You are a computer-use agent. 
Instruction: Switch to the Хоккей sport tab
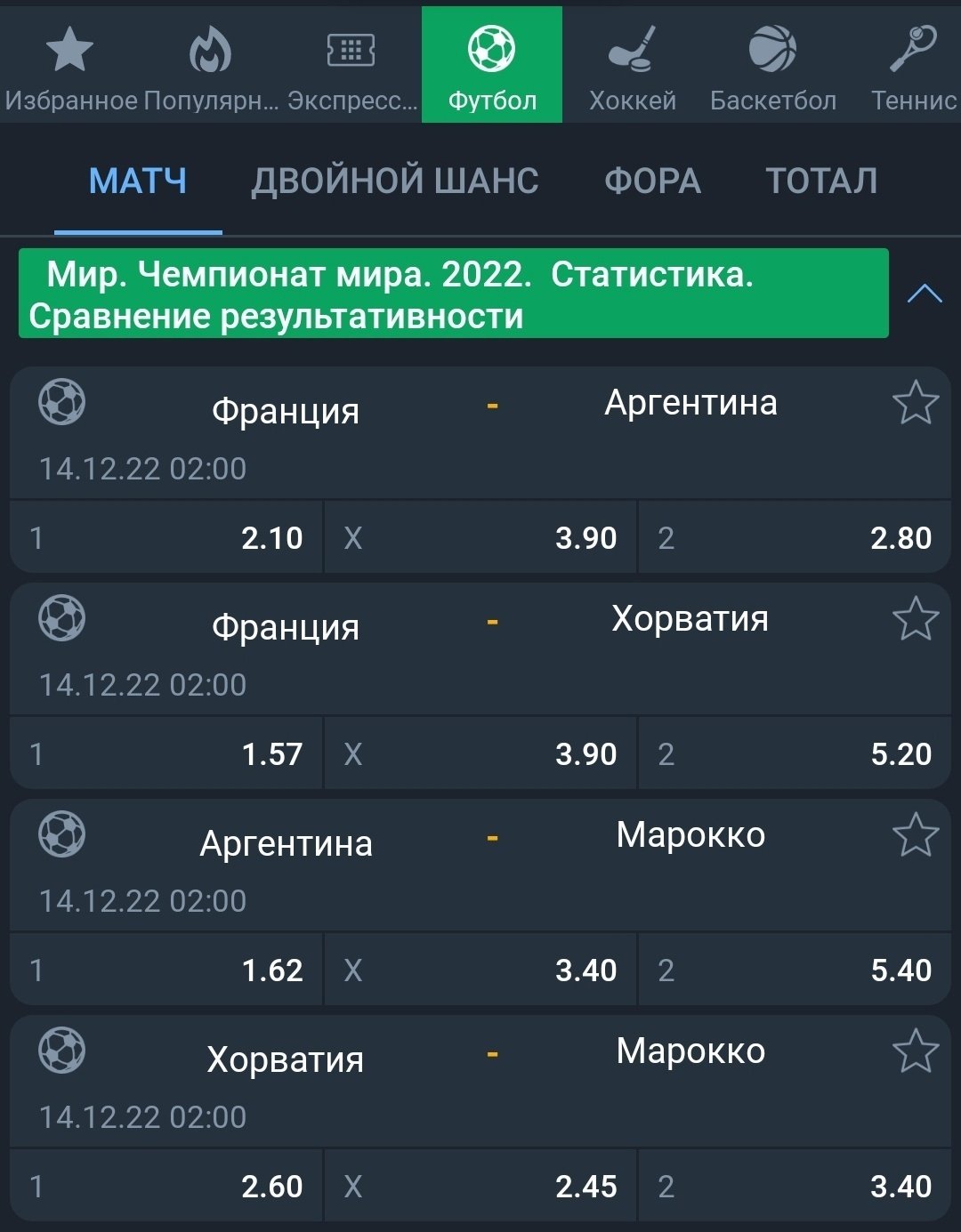(632, 65)
